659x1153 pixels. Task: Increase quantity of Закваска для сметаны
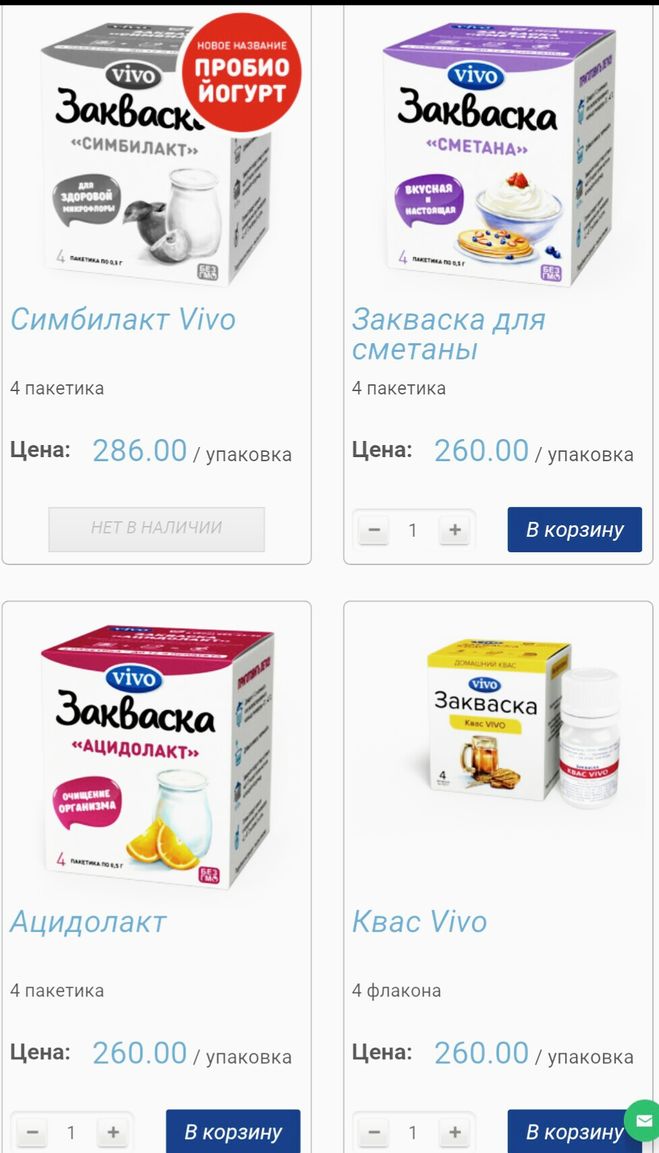tap(455, 530)
